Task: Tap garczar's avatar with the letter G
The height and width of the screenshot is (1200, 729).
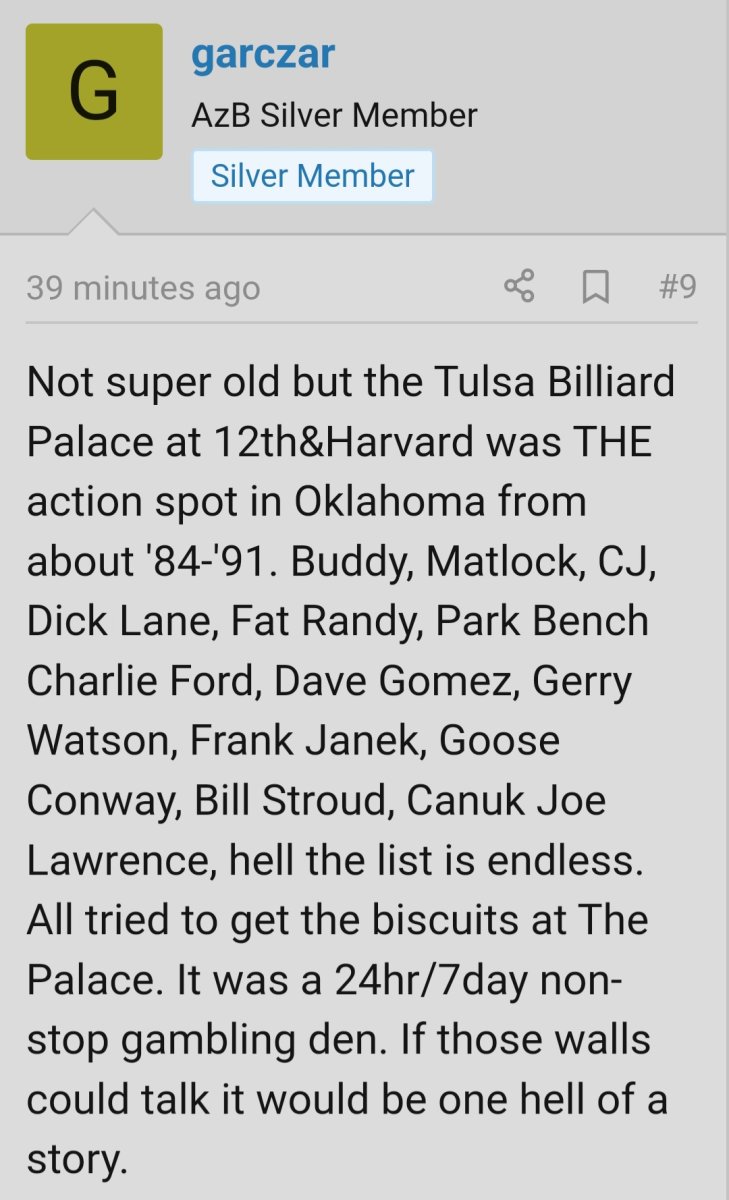Action: click(x=94, y=92)
